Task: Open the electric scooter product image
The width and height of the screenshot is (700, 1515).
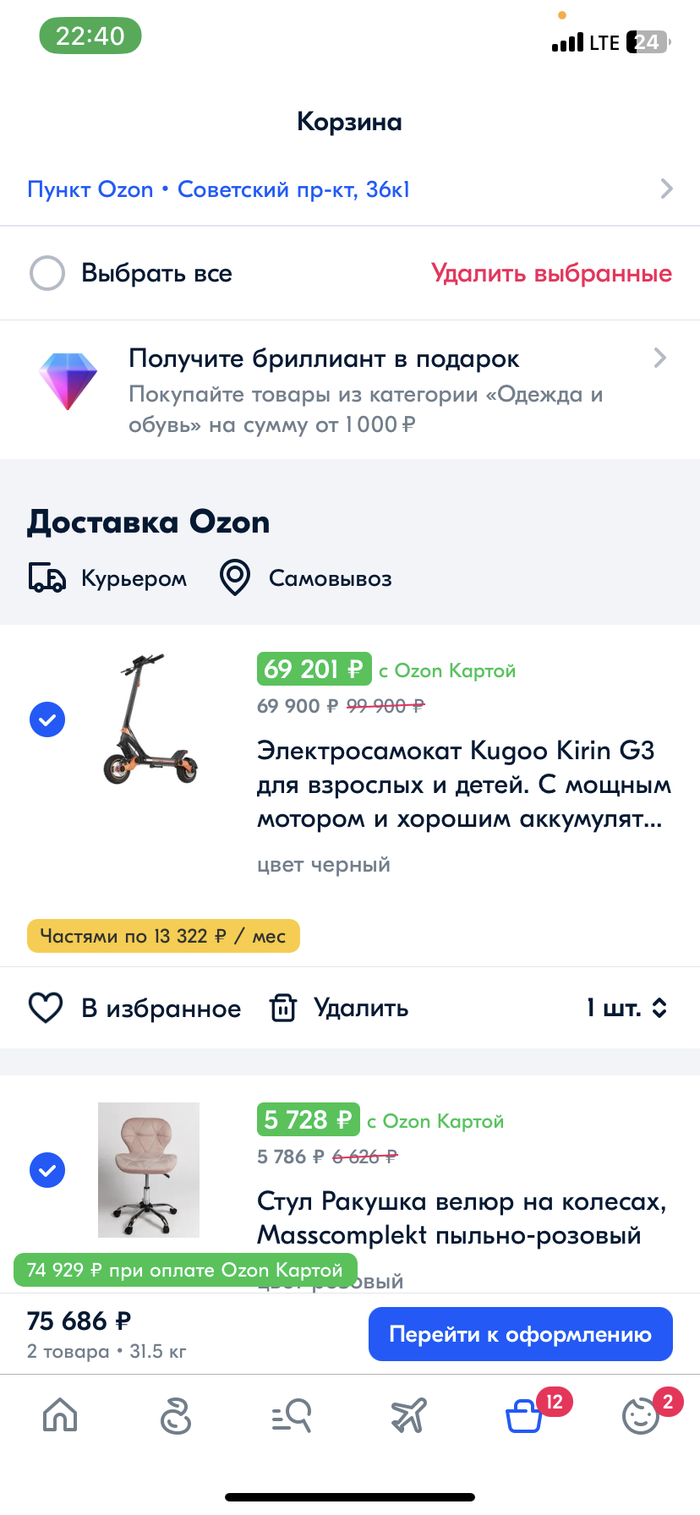Action: point(148,719)
